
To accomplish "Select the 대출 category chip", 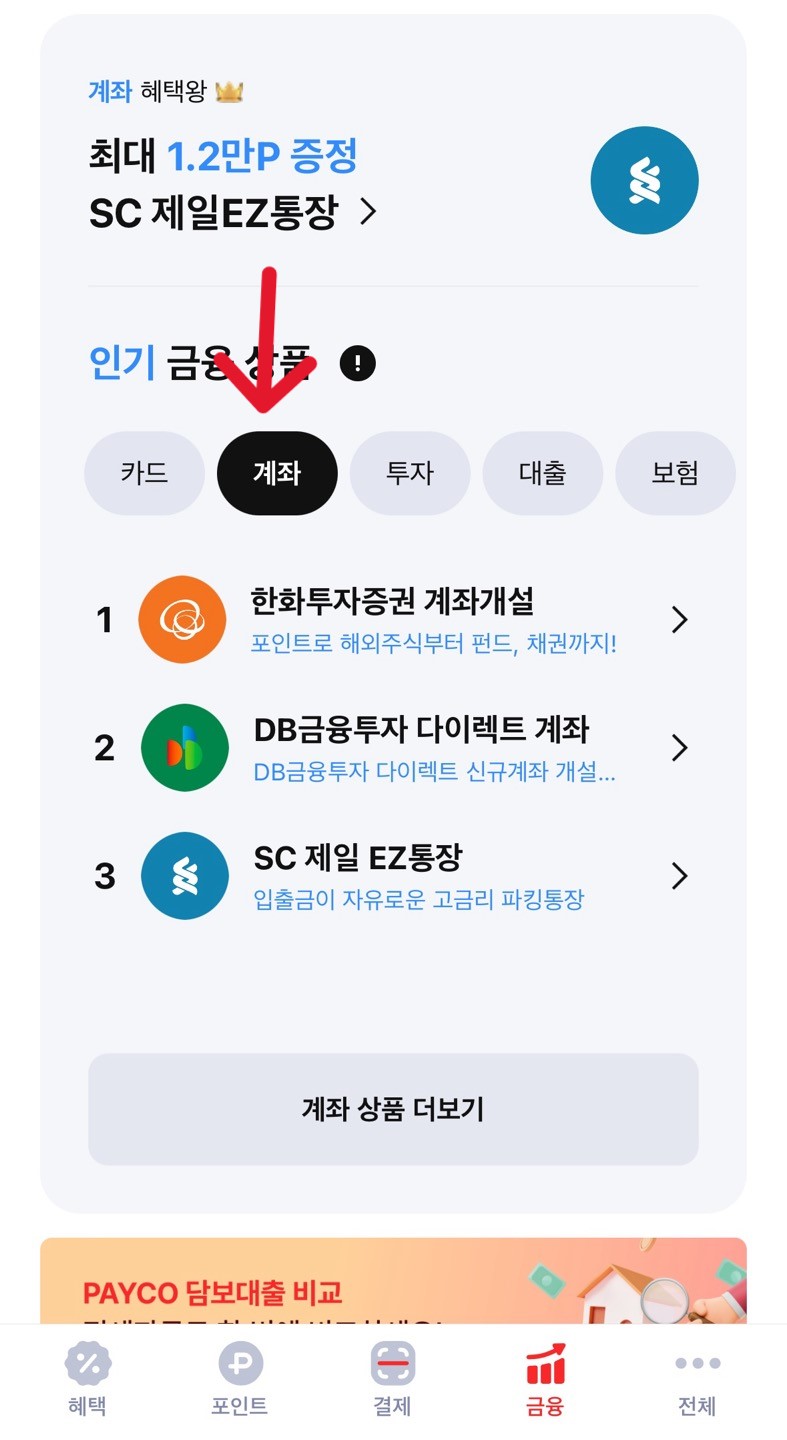I will [x=543, y=473].
